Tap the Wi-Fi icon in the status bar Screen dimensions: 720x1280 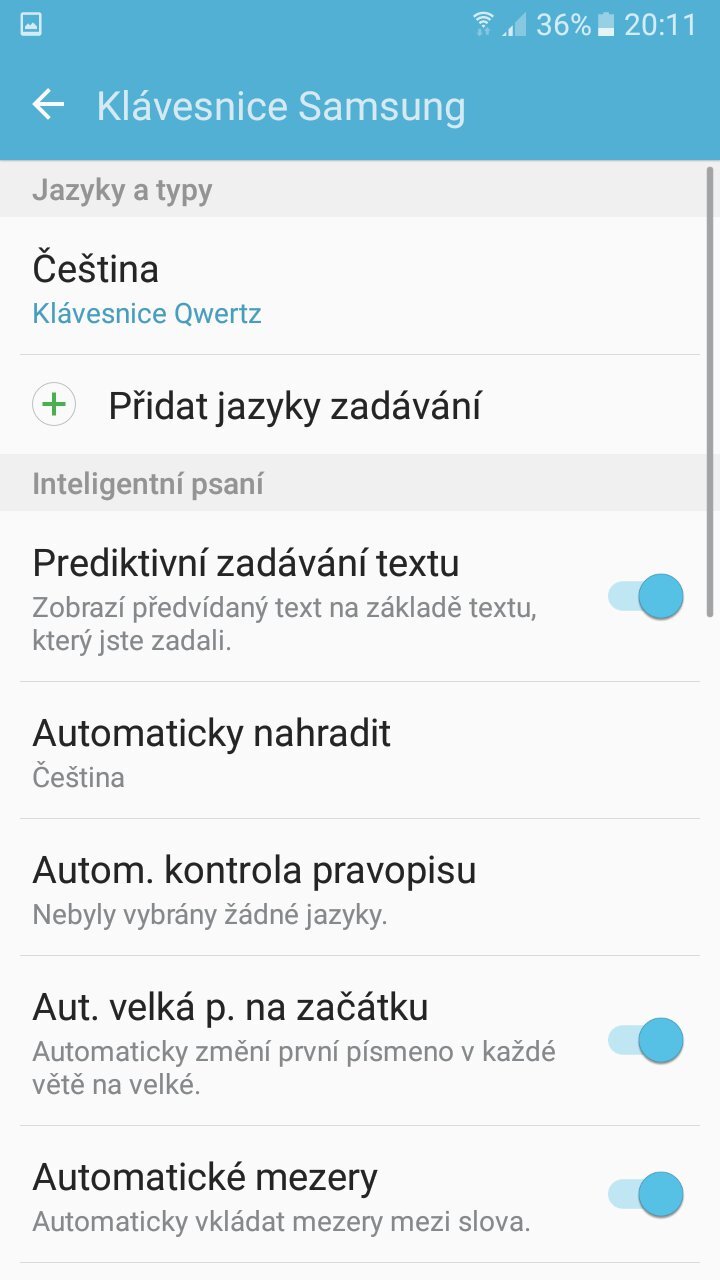[x=483, y=24]
